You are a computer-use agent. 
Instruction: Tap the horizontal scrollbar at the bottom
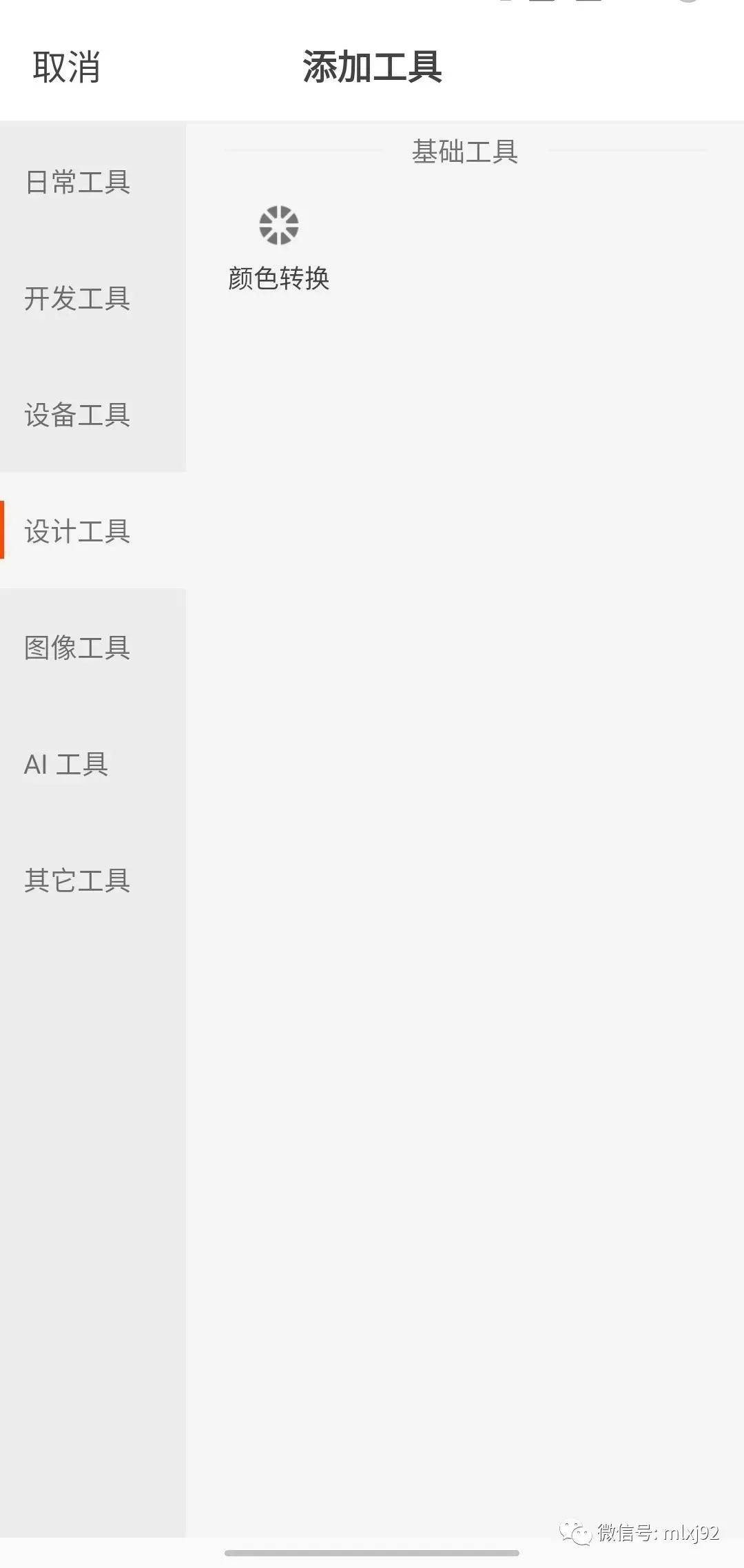pos(372,1554)
